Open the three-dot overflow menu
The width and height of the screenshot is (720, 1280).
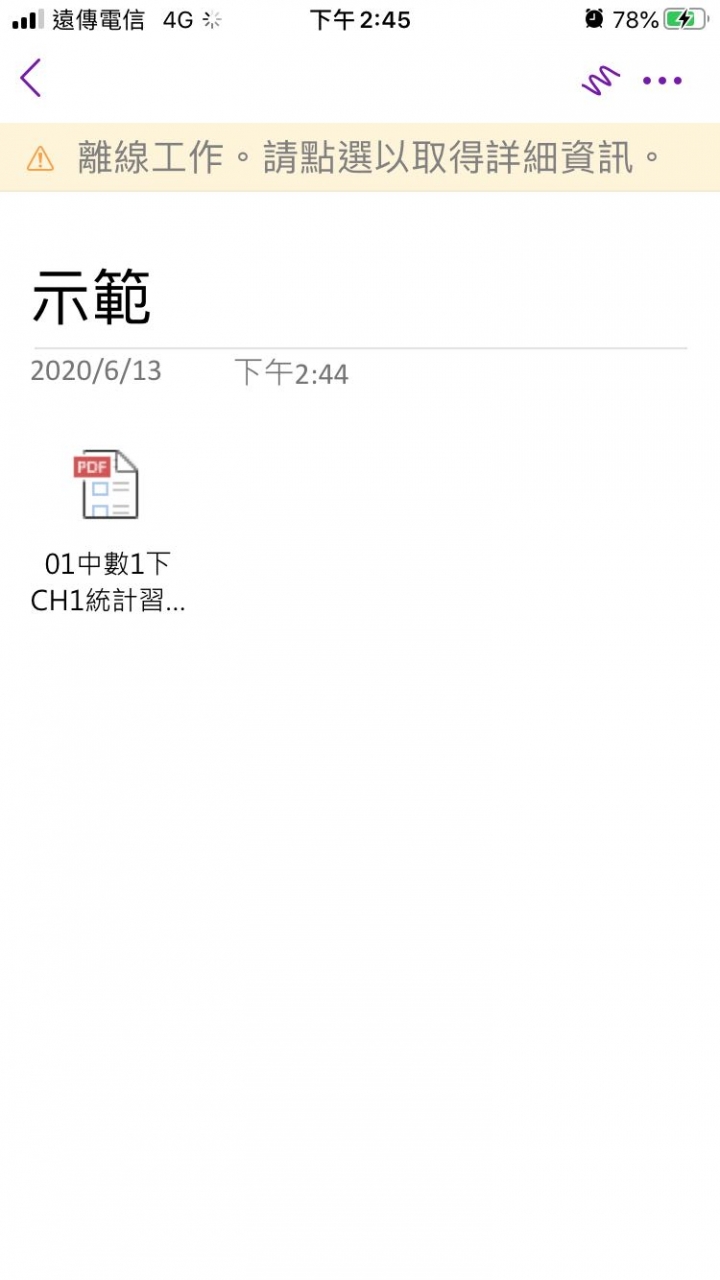(662, 81)
